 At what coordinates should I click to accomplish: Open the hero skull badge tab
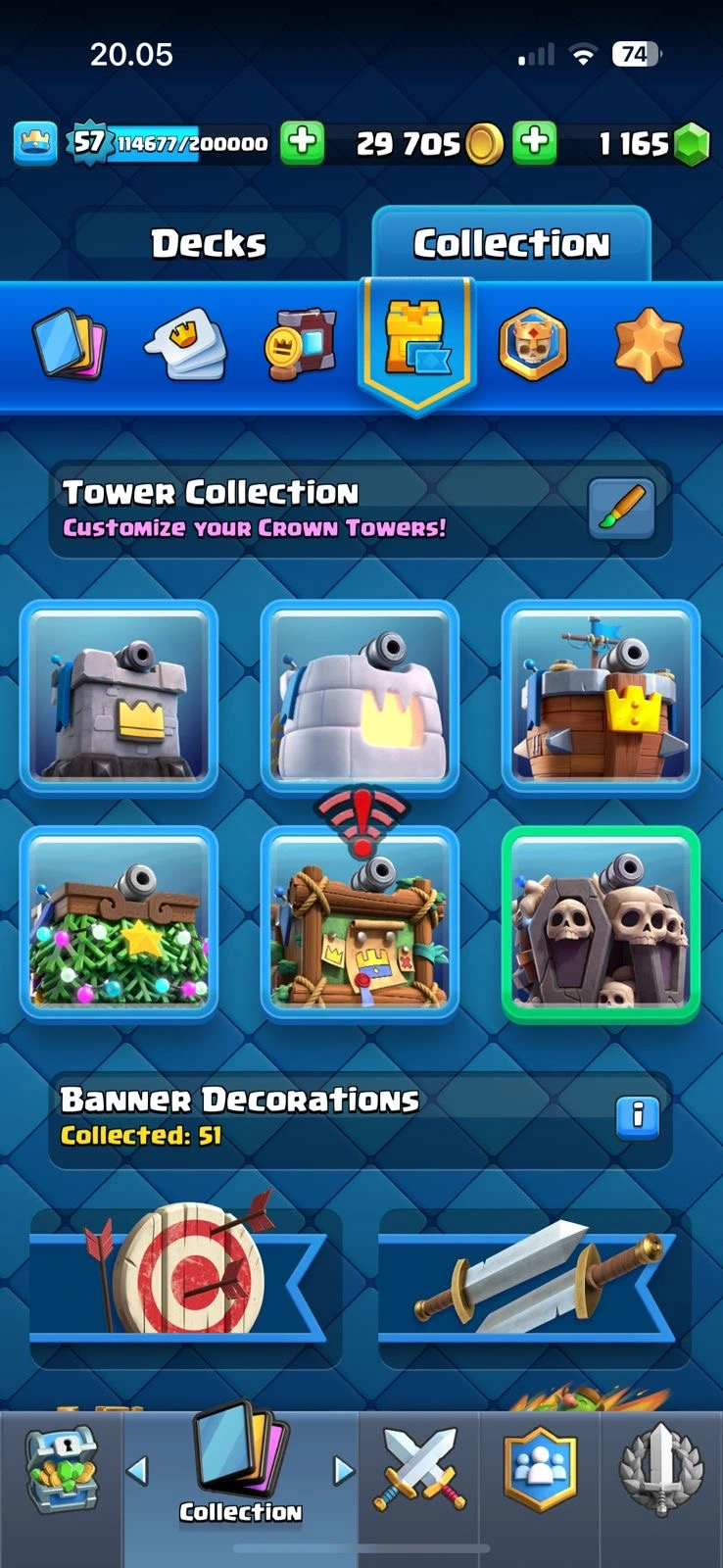pos(532,345)
